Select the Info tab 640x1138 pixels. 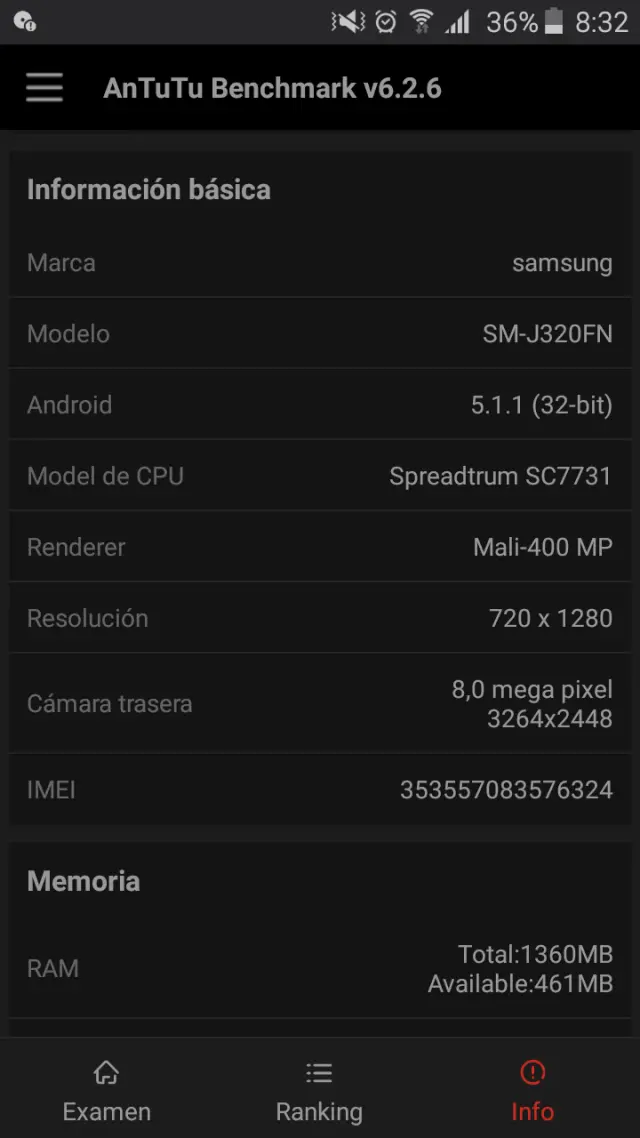532,1090
